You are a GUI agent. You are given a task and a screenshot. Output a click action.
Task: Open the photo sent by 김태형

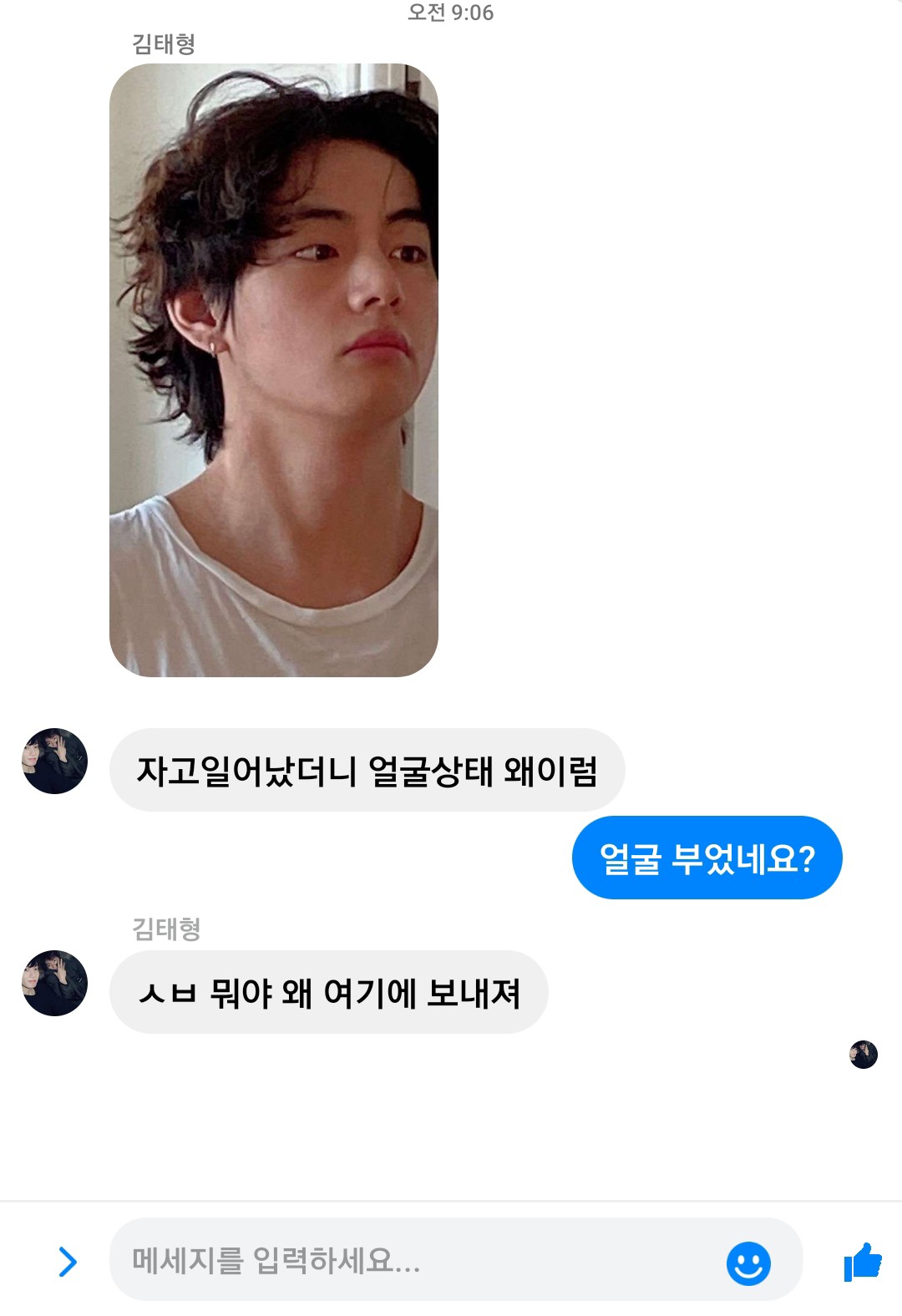(x=273, y=370)
